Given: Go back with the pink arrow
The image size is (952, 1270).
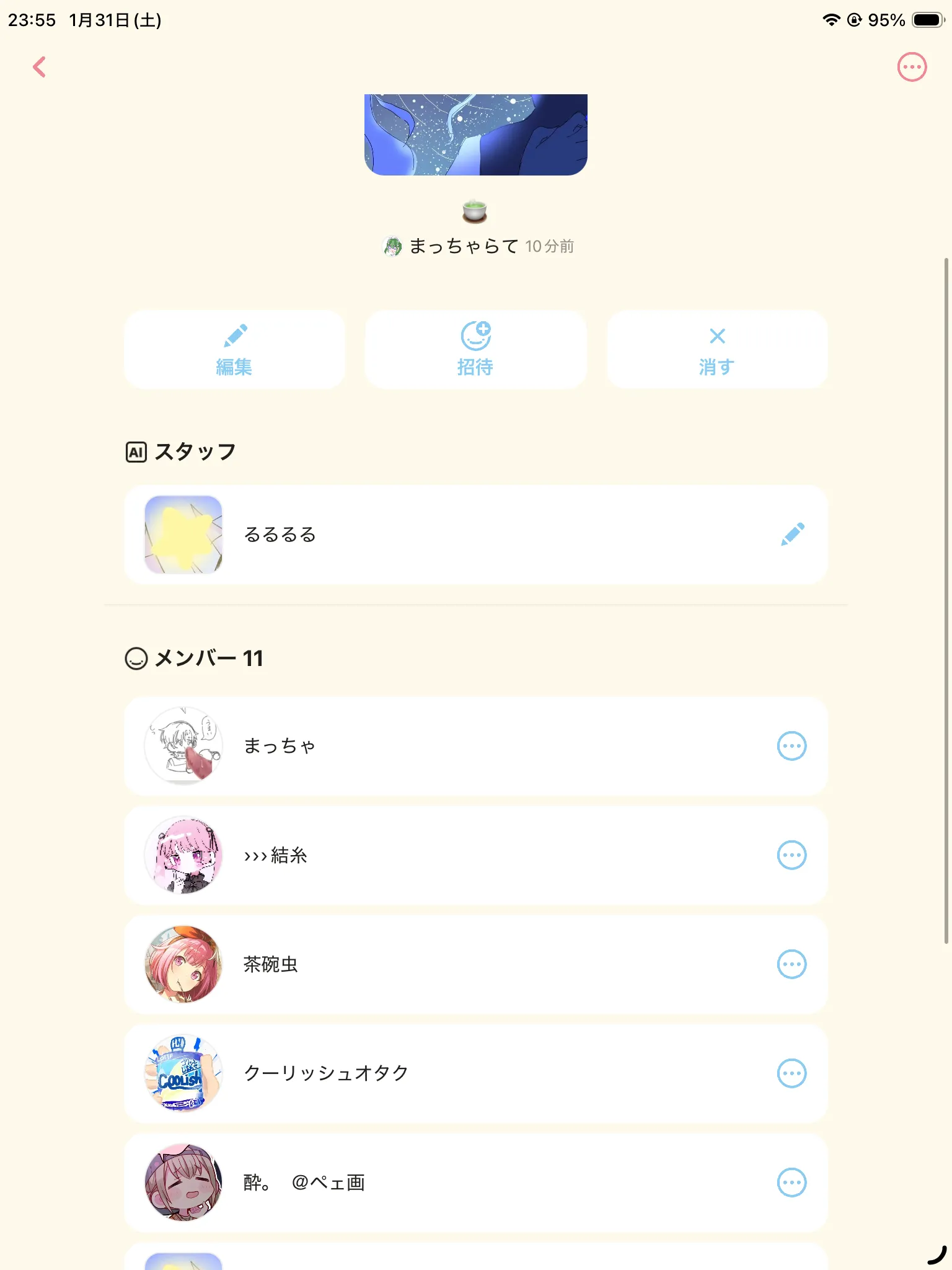Looking at the screenshot, I should [40, 67].
